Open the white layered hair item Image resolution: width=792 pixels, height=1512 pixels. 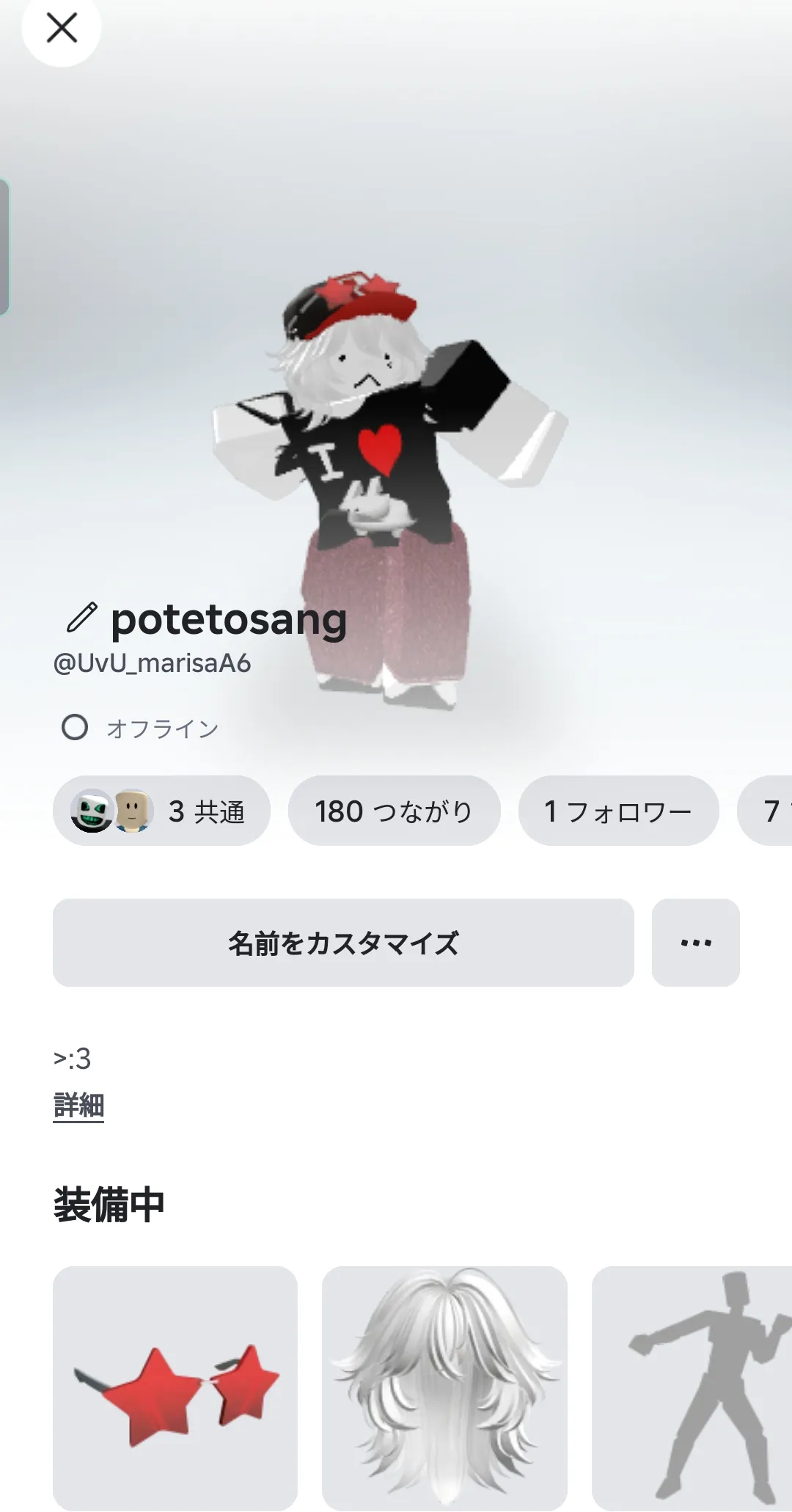click(444, 1387)
